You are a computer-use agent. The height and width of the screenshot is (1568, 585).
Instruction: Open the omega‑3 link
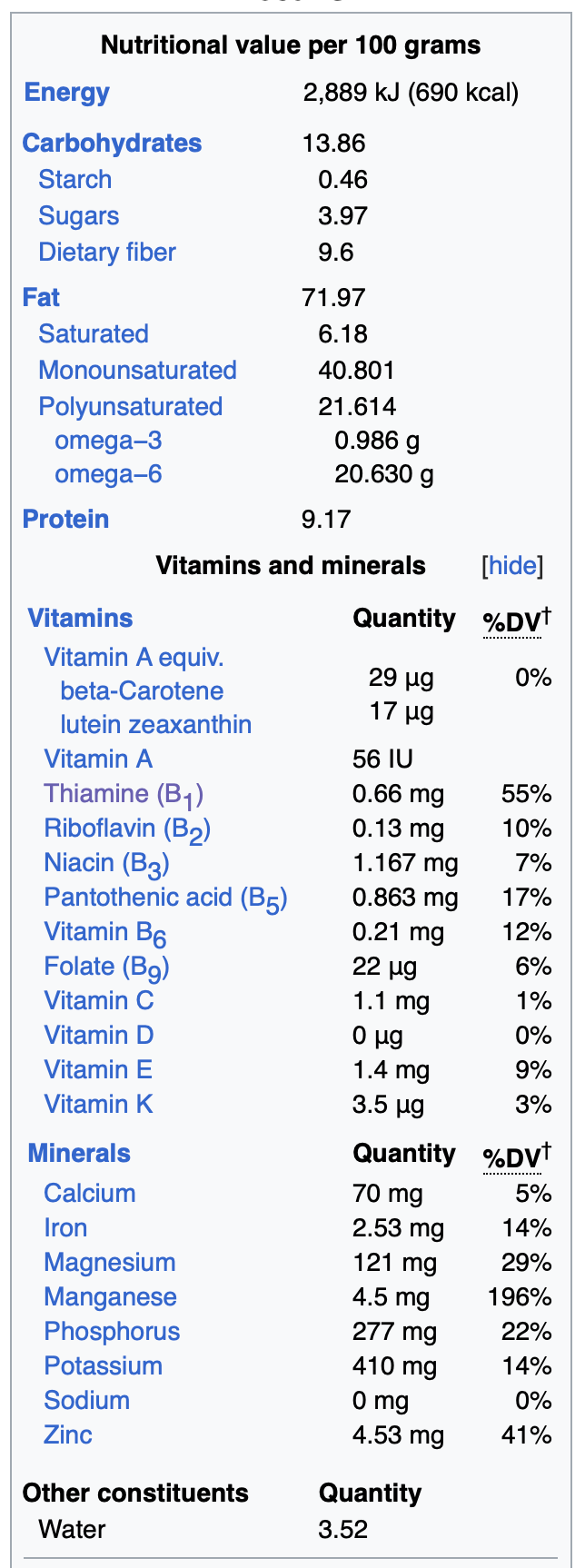(x=108, y=441)
